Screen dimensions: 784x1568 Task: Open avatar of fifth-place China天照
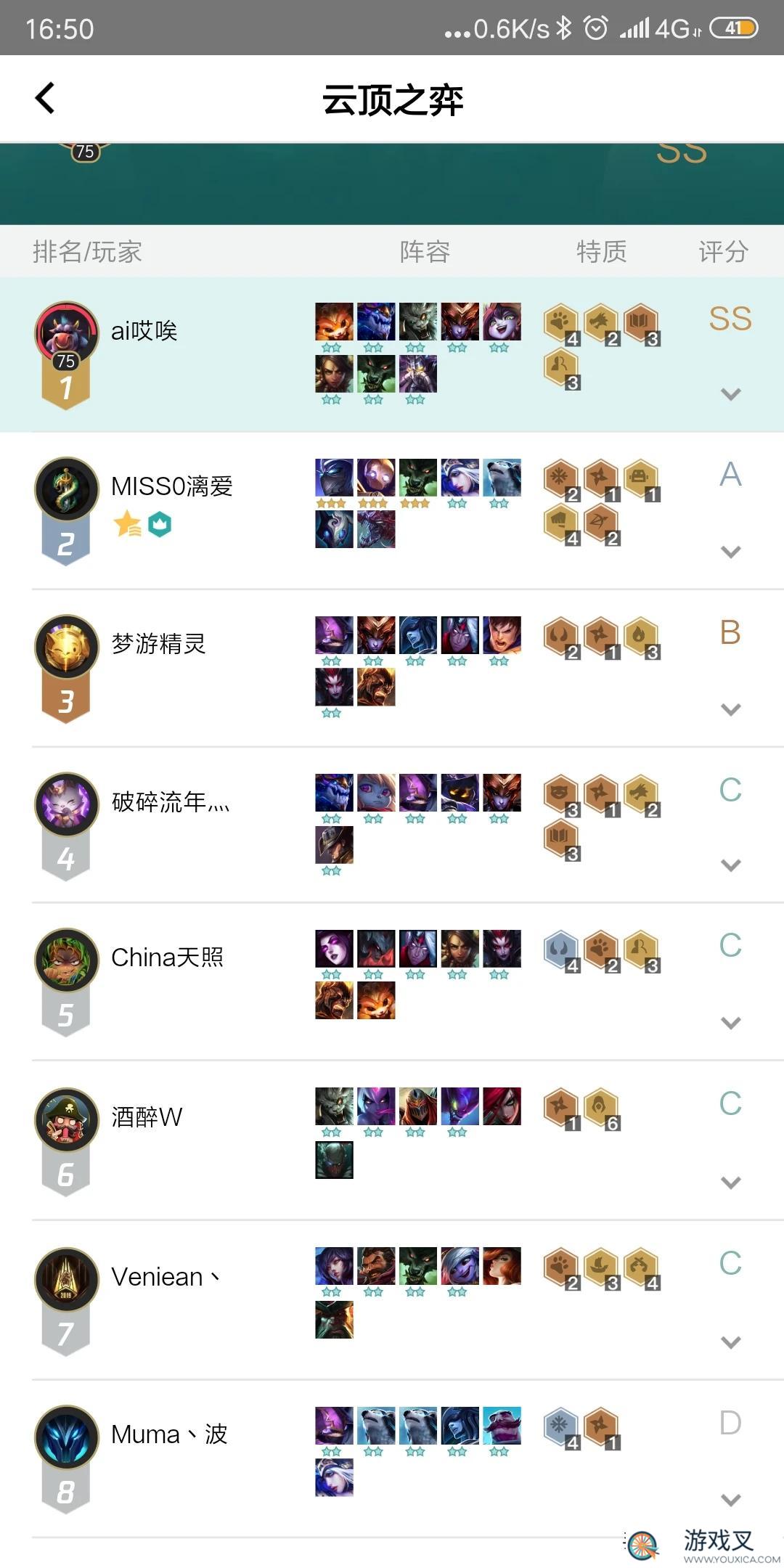[x=67, y=960]
